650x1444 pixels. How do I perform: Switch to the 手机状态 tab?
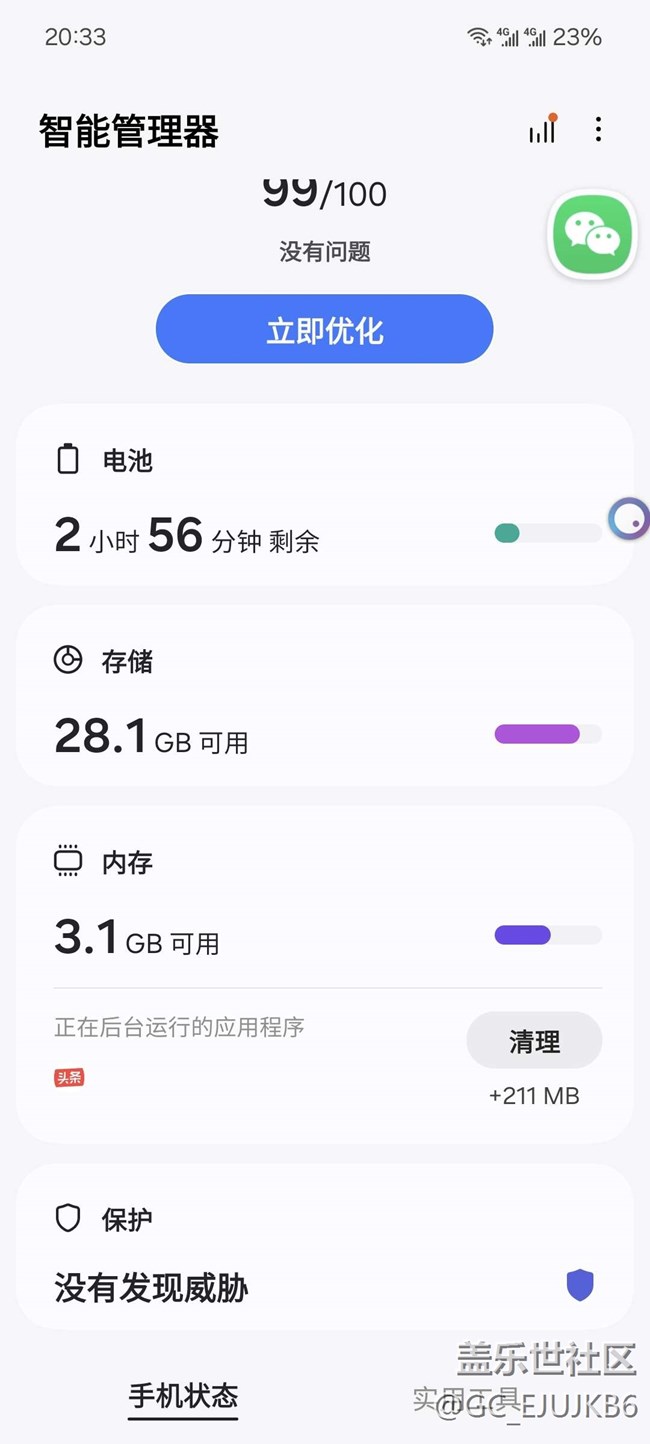[x=184, y=1396]
